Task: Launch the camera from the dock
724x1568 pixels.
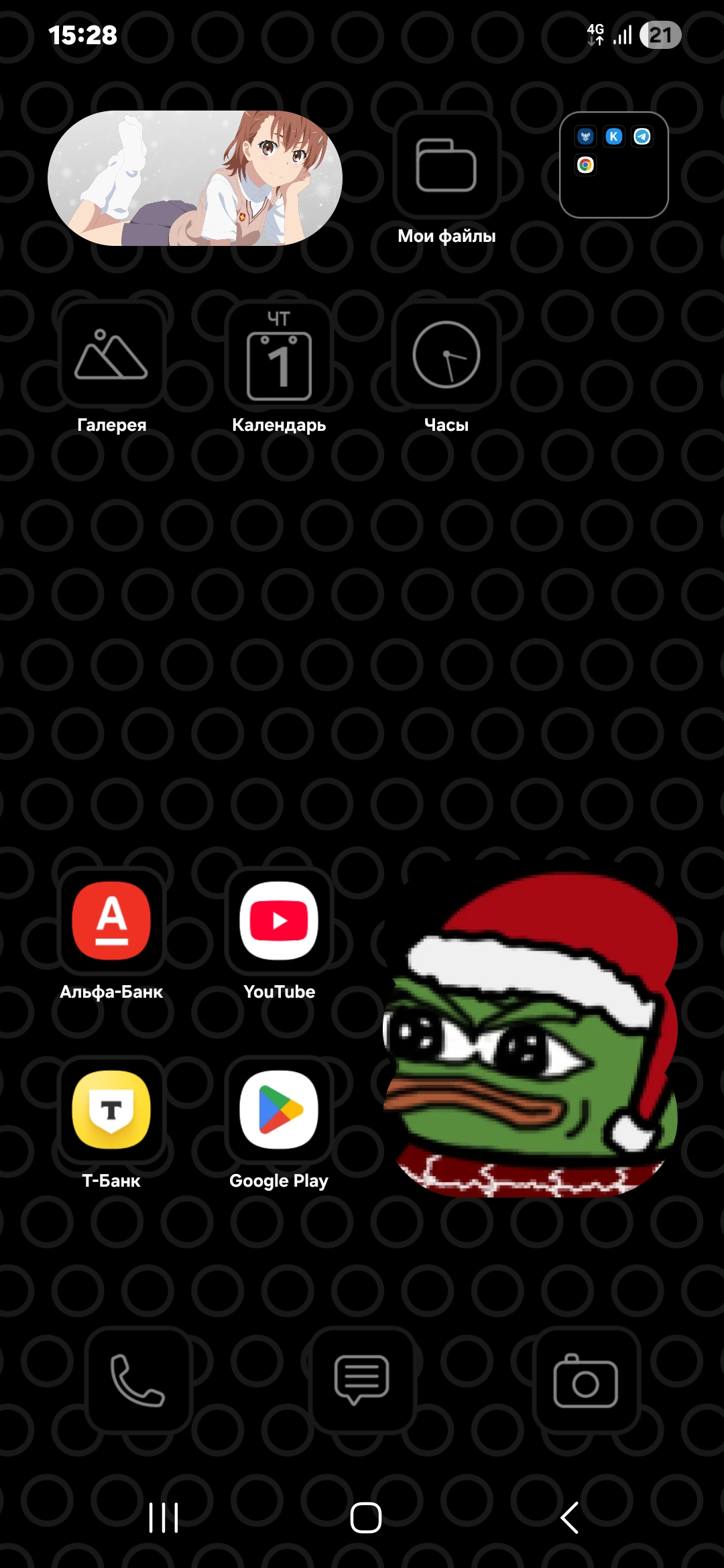Action: coord(586,1380)
